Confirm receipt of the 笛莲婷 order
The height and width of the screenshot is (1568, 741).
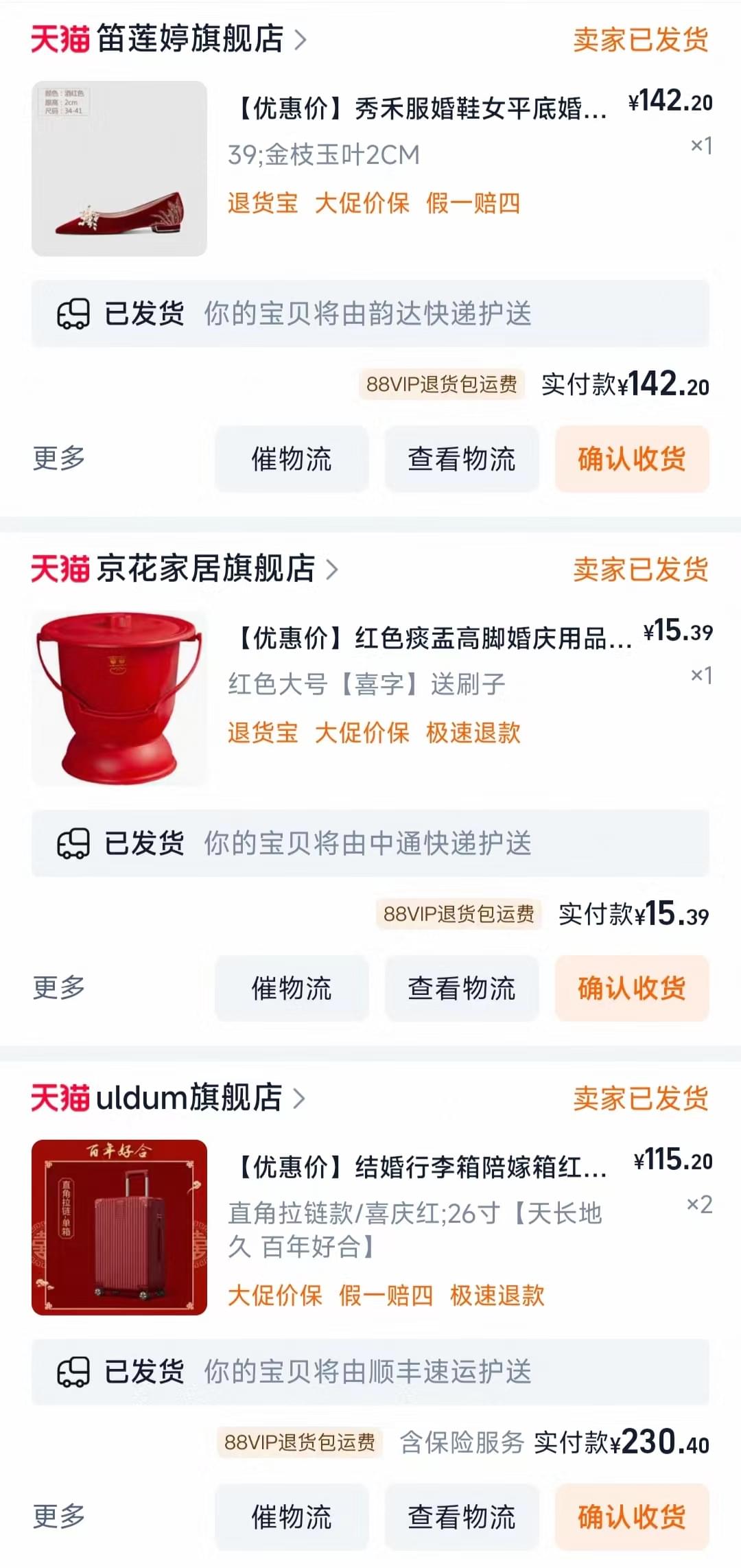(x=632, y=458)
